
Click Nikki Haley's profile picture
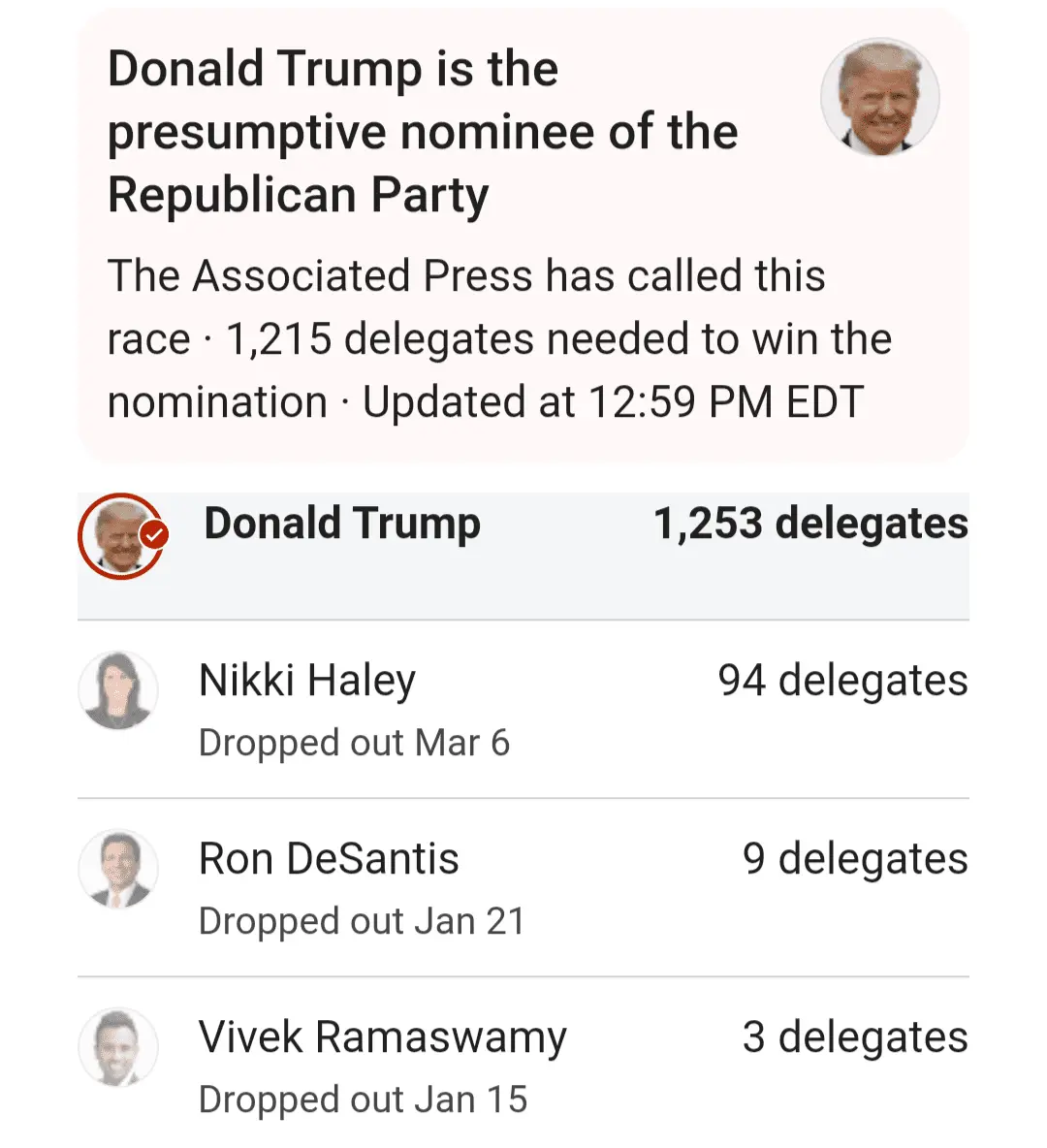(117, 690)
